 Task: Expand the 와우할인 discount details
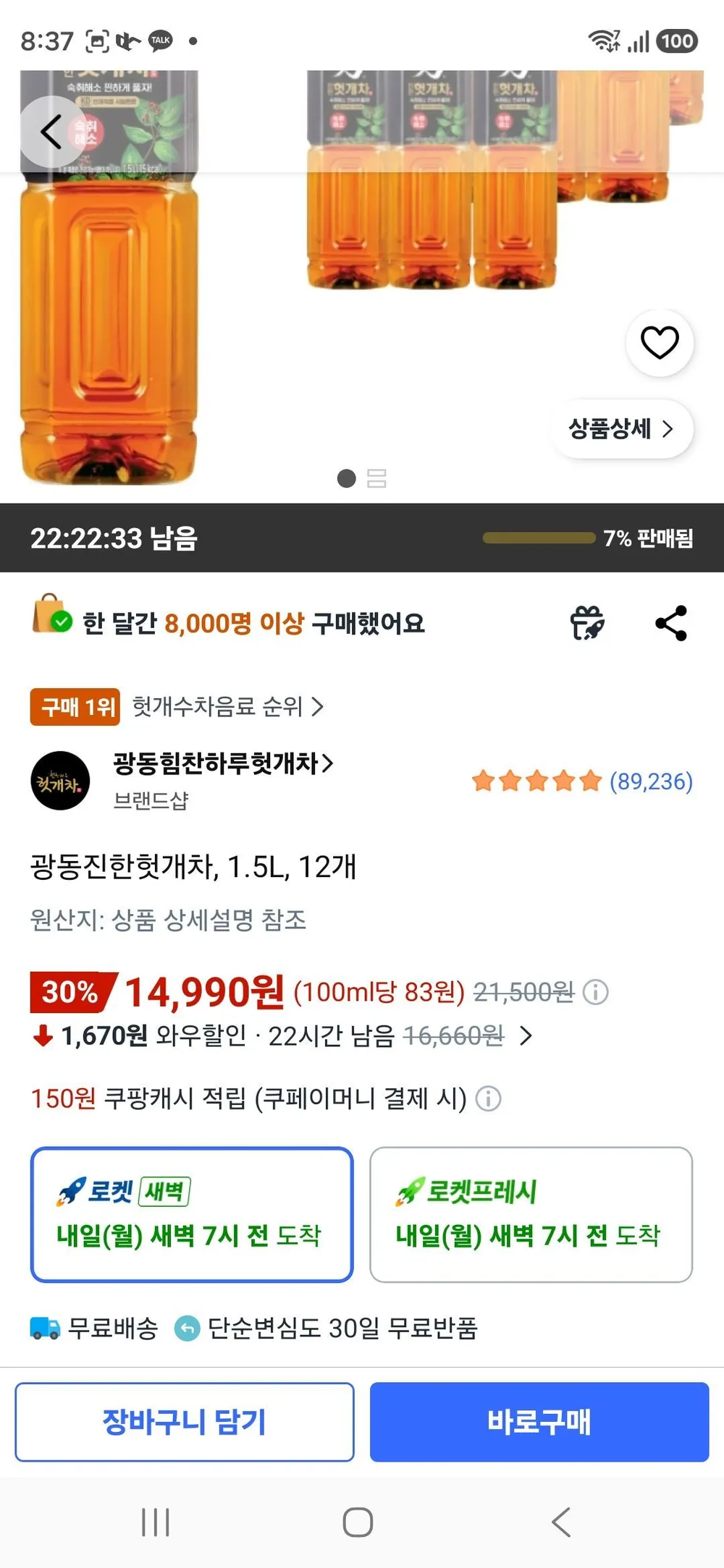tap(526, 1036)
